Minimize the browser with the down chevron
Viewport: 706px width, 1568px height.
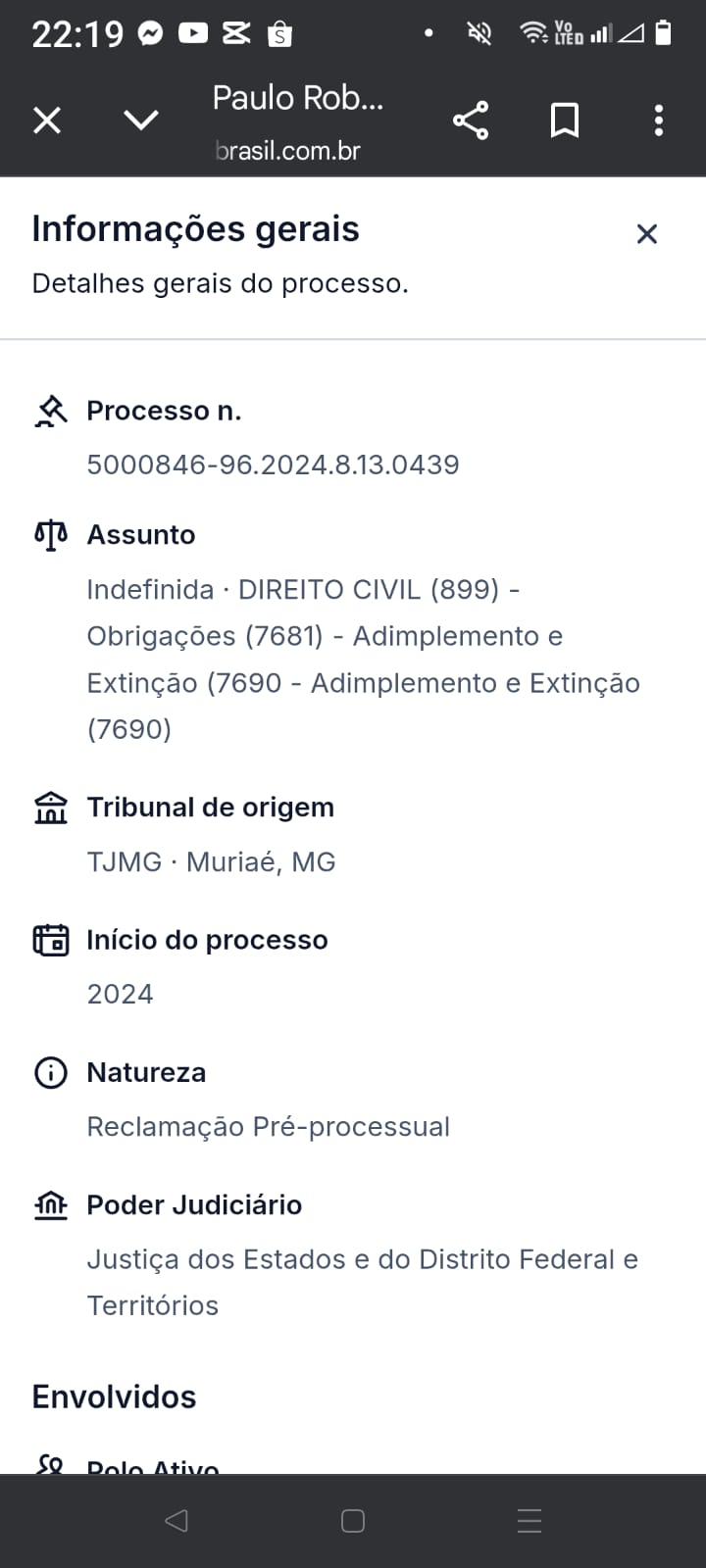click(141, 121)
